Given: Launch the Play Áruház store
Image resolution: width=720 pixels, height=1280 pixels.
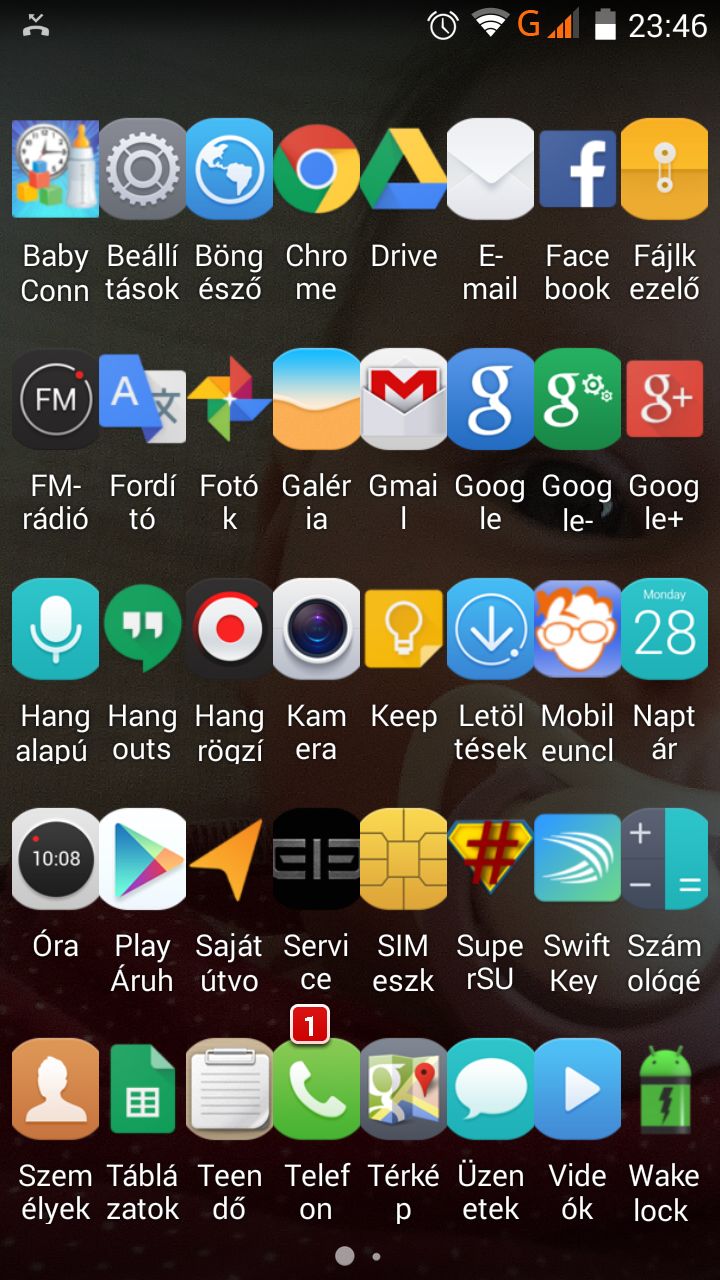Looking at the screenshot, I should [142, 859].
